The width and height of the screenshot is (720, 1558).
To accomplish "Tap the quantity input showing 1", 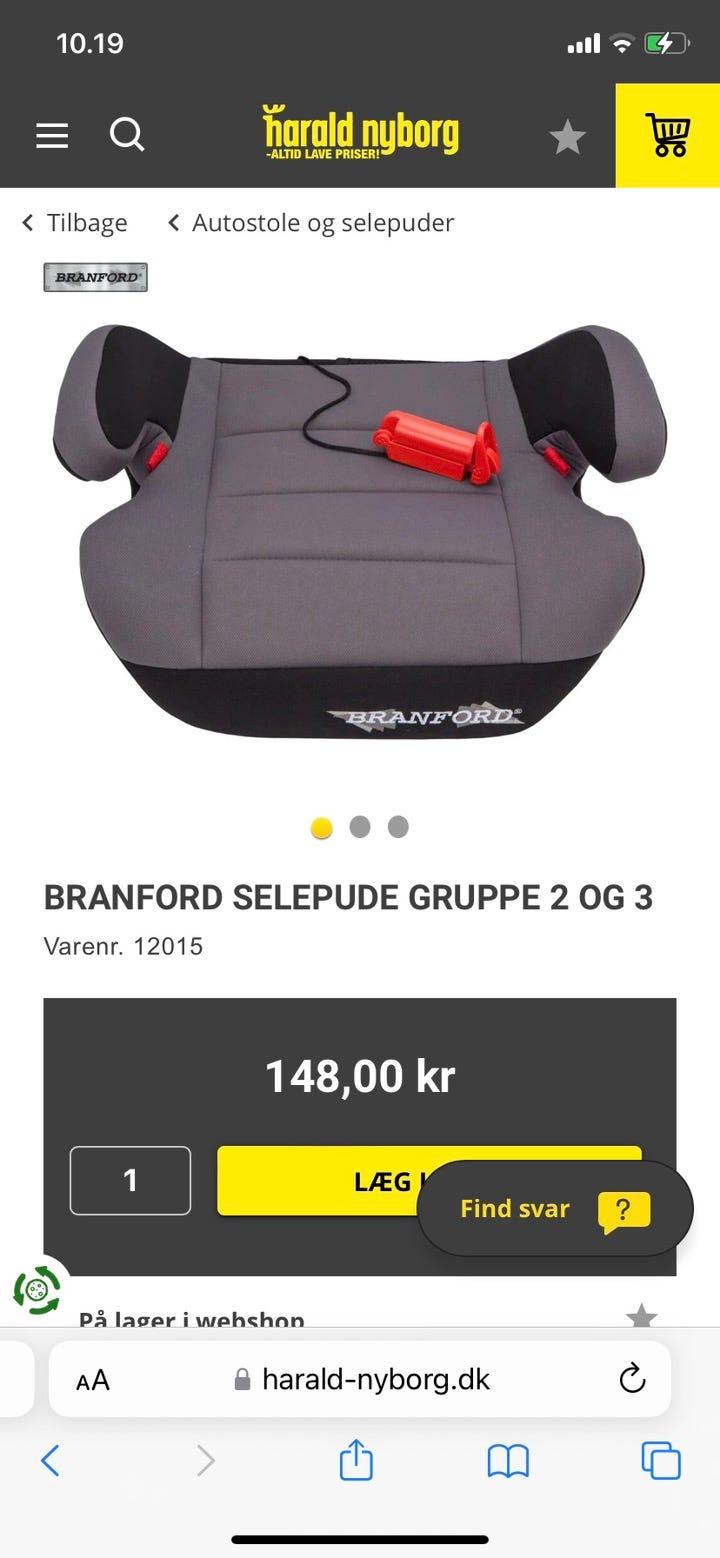I will (130, 1181).
